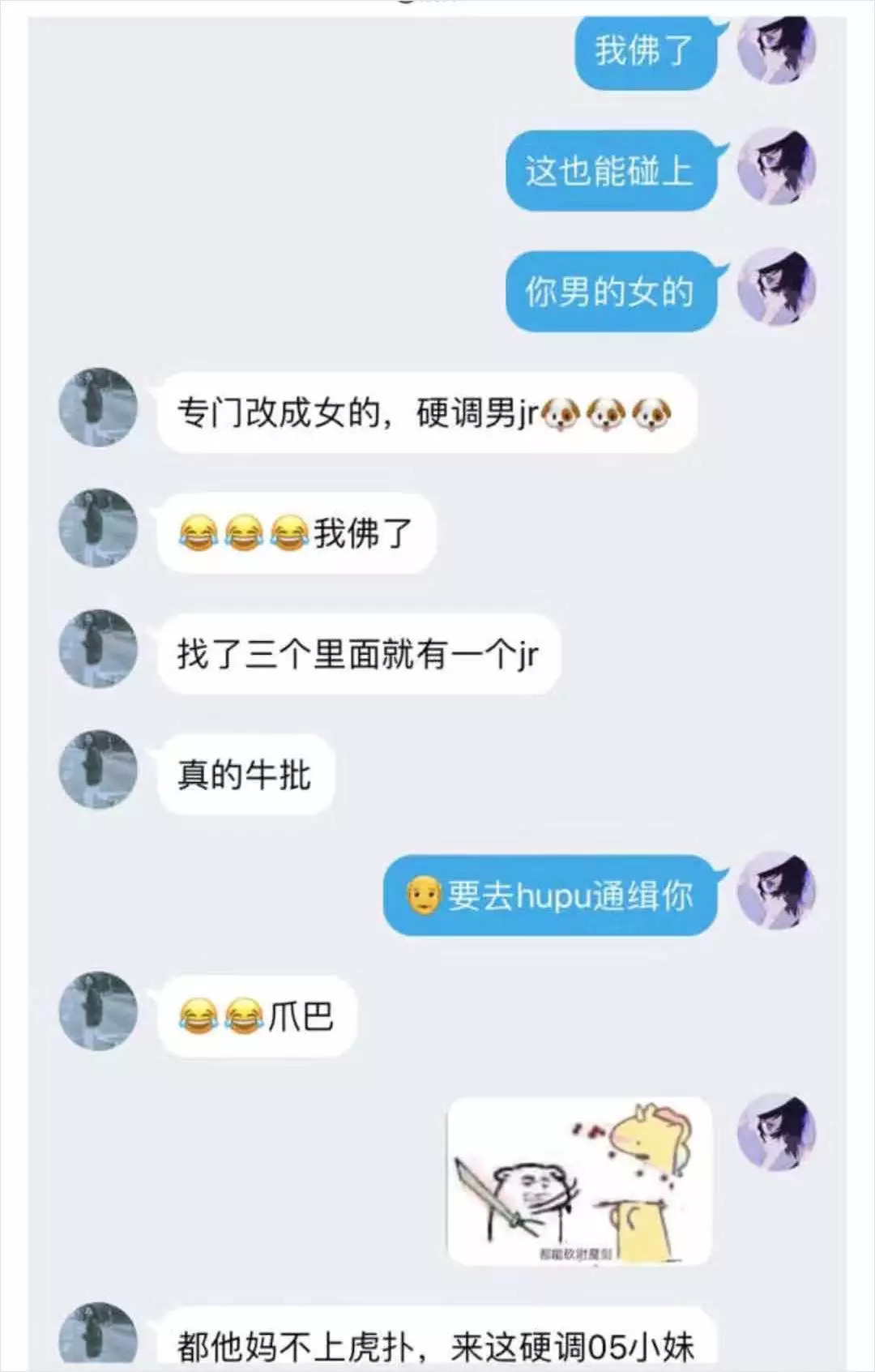Open the sword meme sticker image
Image resolution: width=875 pixels, height=1372 pixels.
click(x=579, y=1181)
